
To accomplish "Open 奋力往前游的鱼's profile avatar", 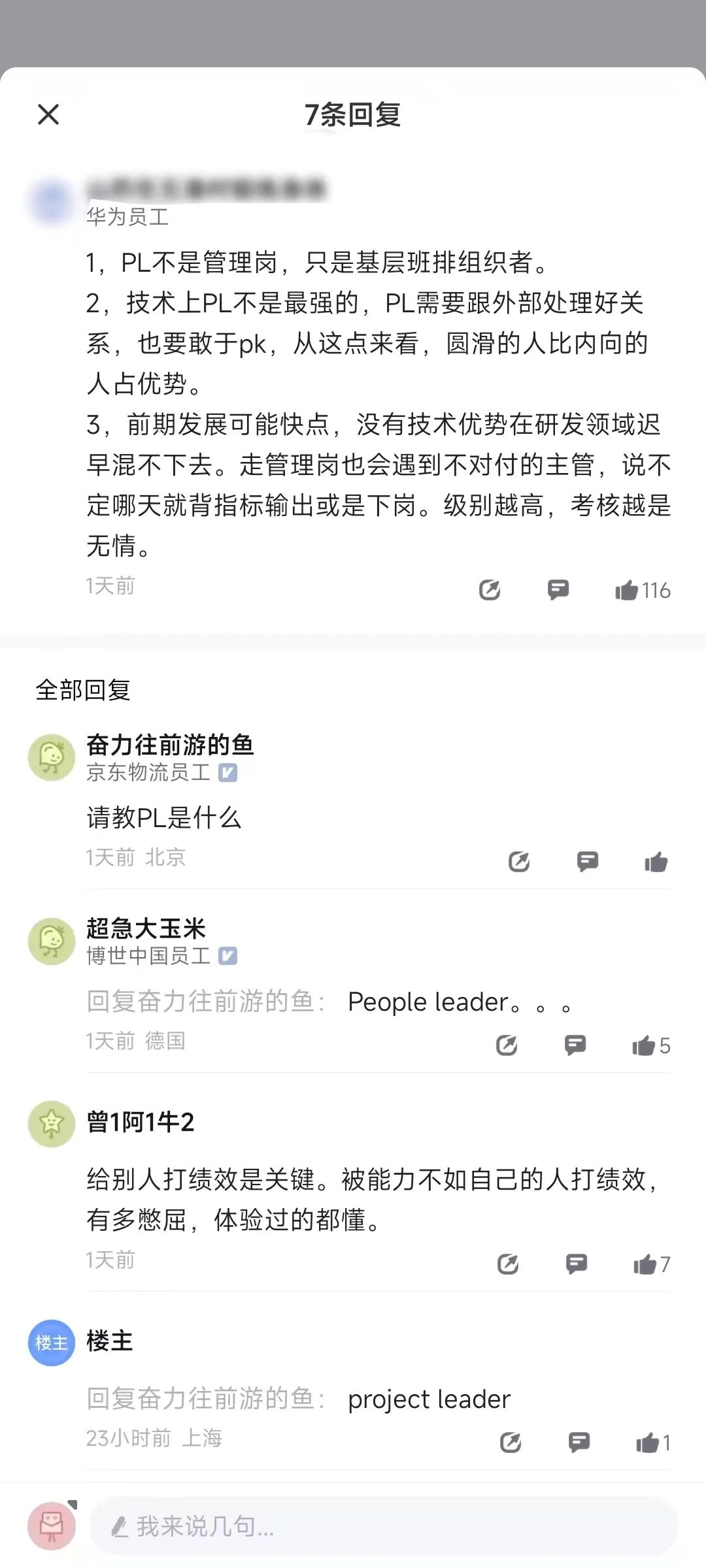I will coord(52,757).
